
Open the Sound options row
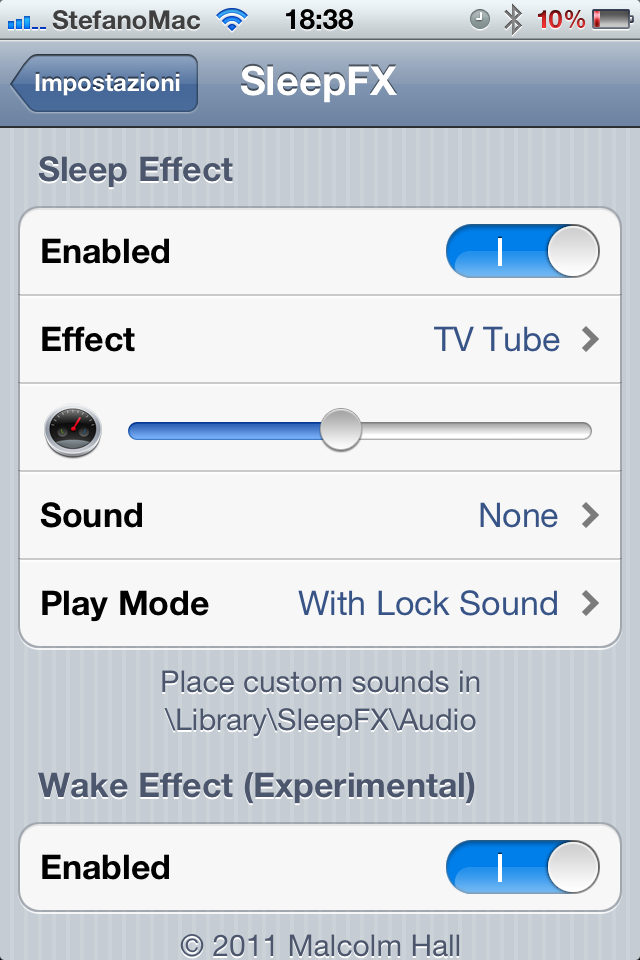[320, 516]
